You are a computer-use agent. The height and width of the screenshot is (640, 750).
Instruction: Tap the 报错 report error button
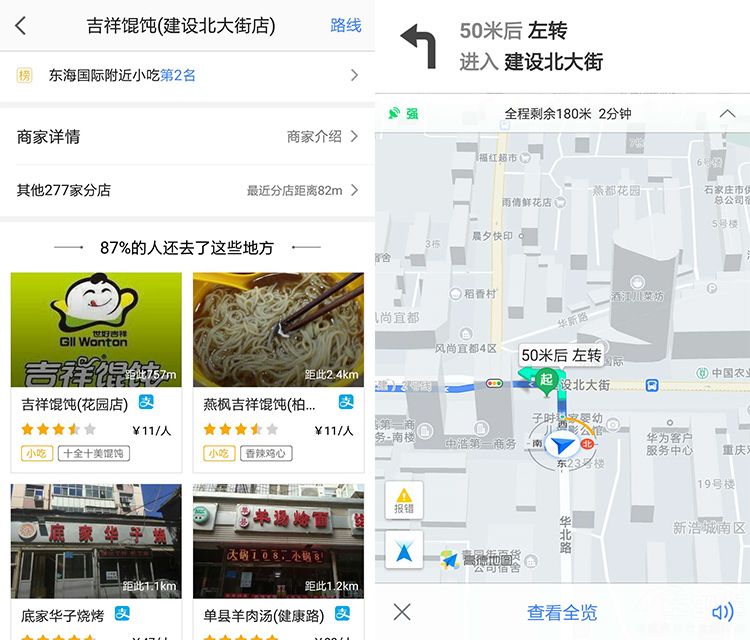(404, 500)
